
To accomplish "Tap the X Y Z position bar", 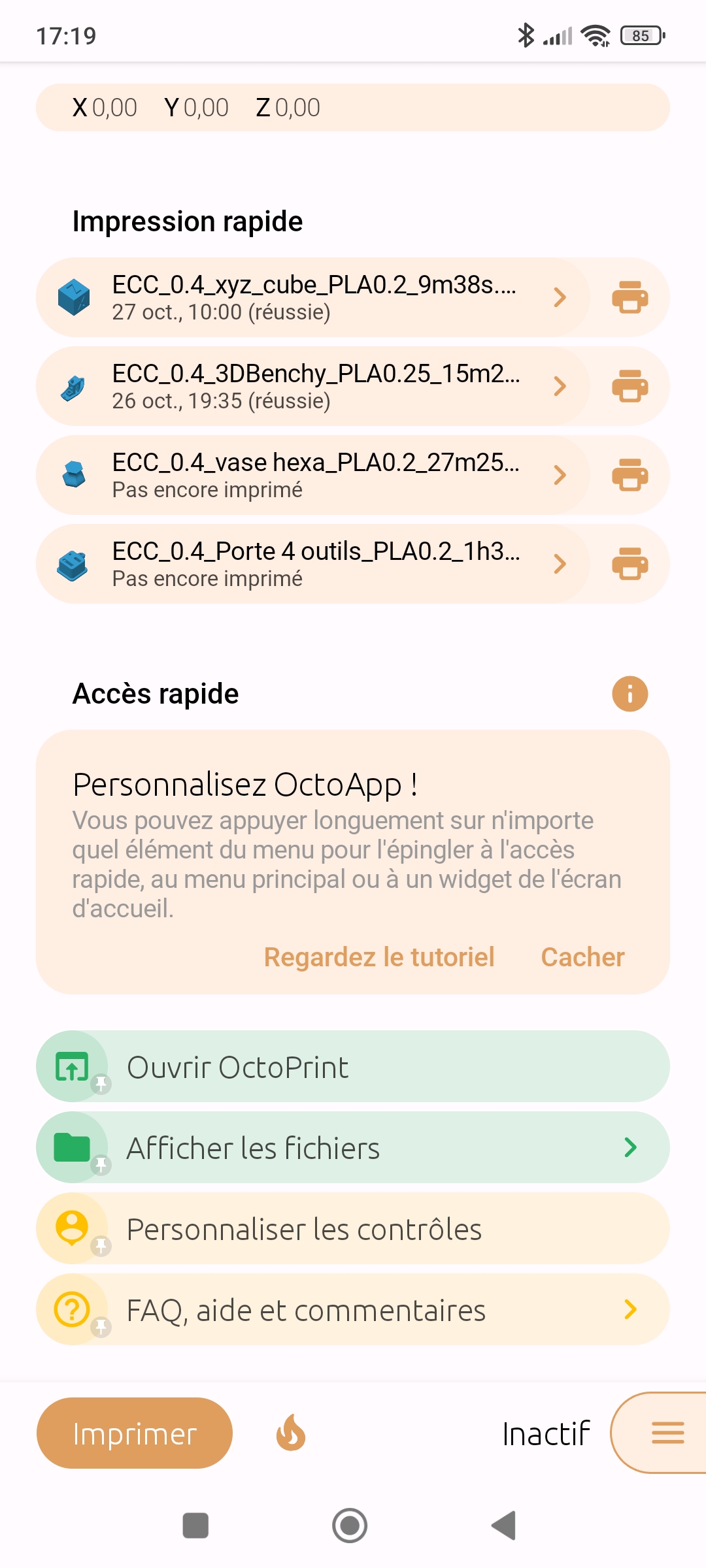I will pos(353,108).
